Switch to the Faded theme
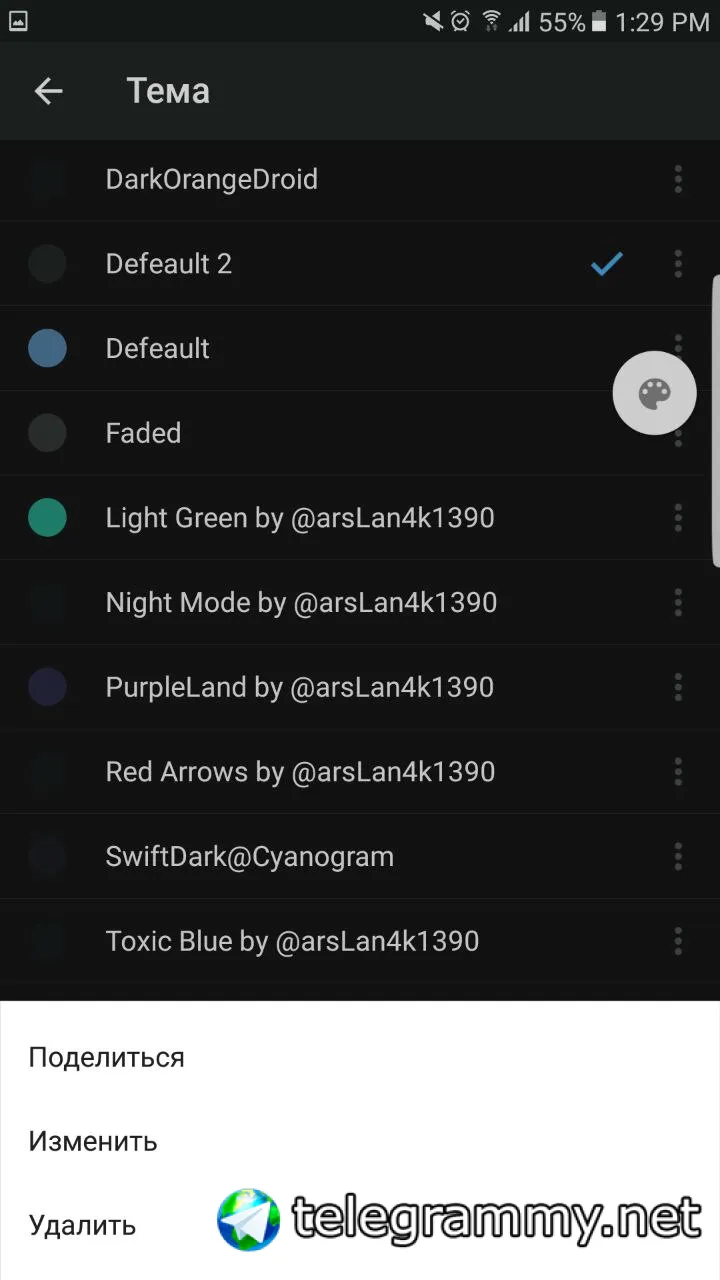720x1280 pixels. [144, 433]
